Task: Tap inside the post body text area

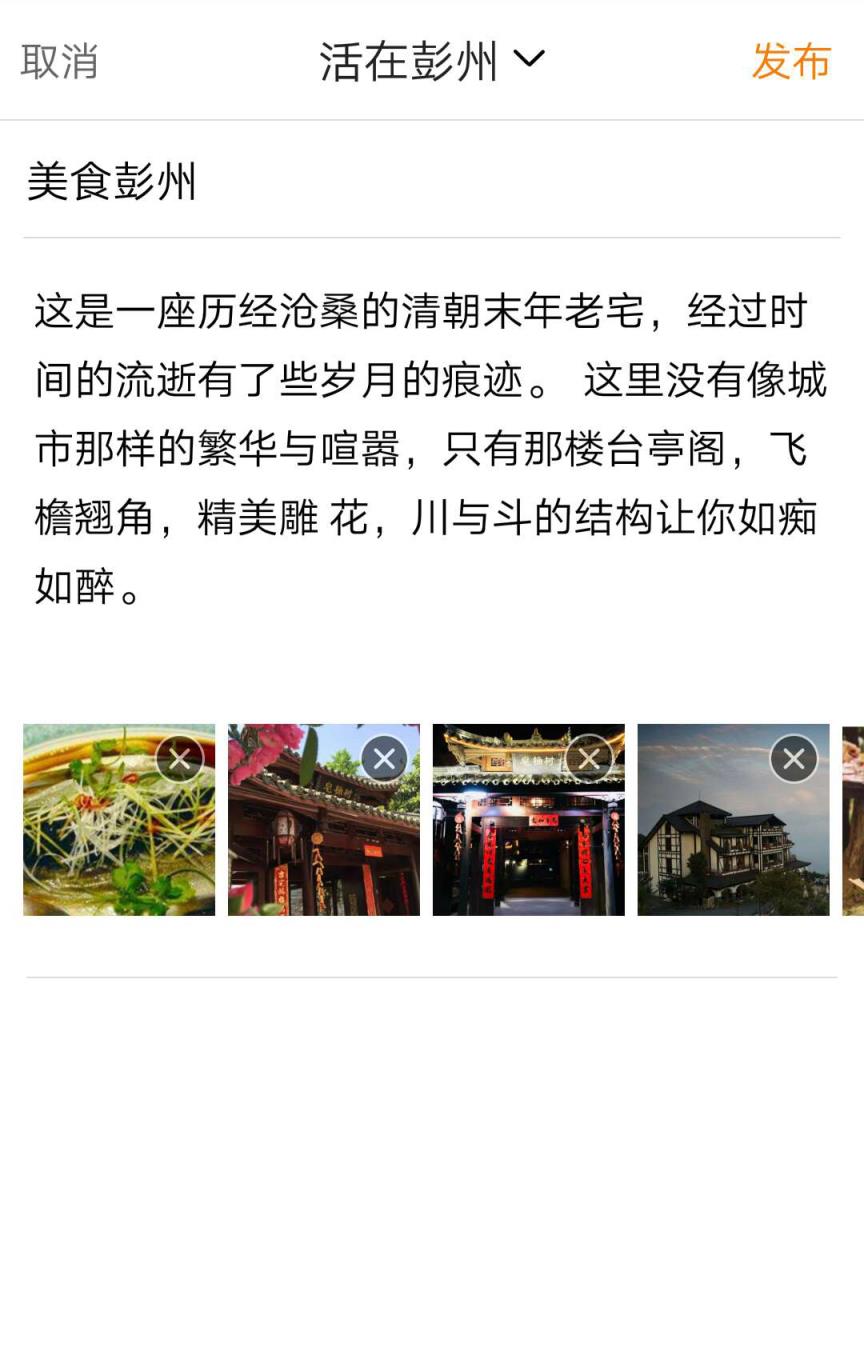Action: tap(430, 440)
